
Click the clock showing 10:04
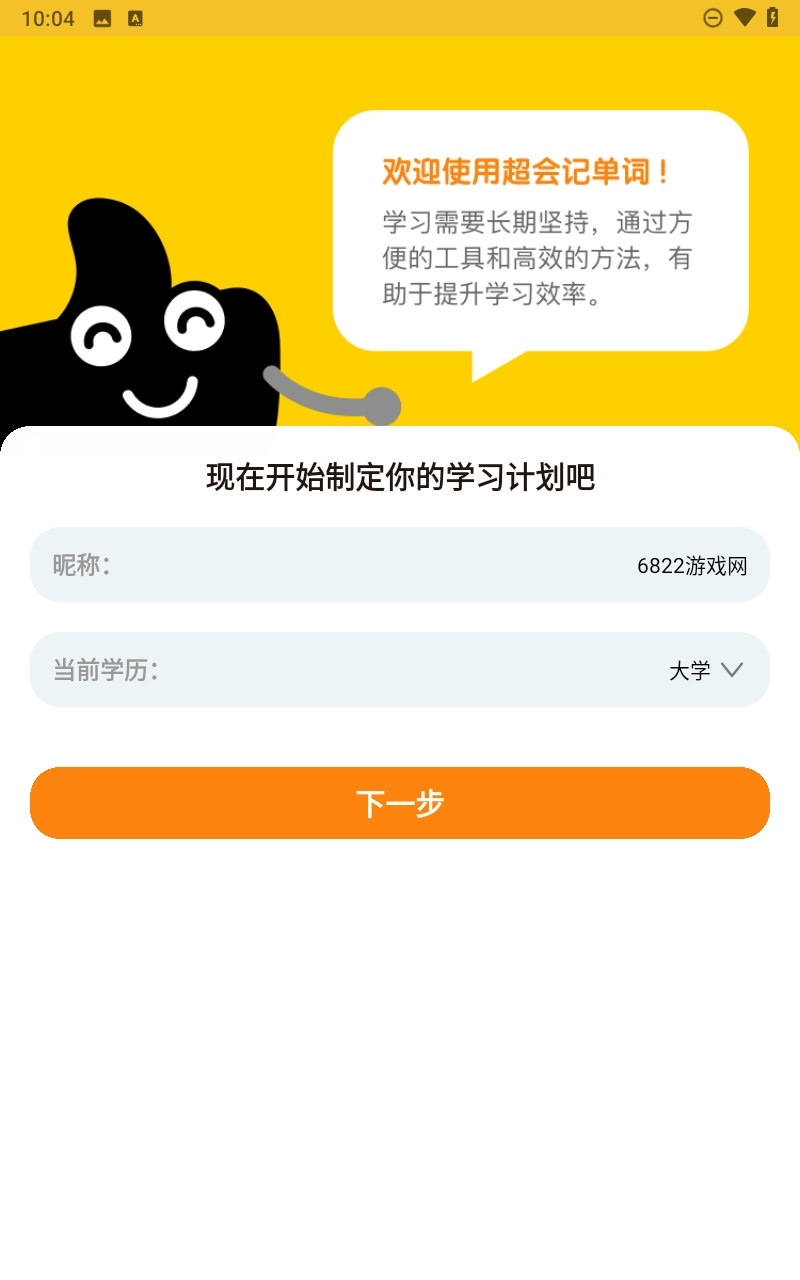tap(50, 17)
